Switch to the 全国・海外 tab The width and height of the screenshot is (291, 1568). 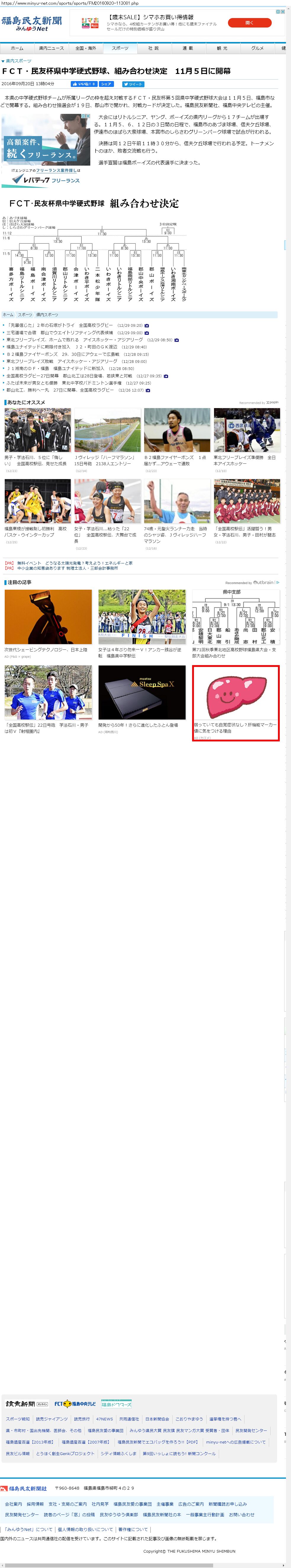click(85, 48)
